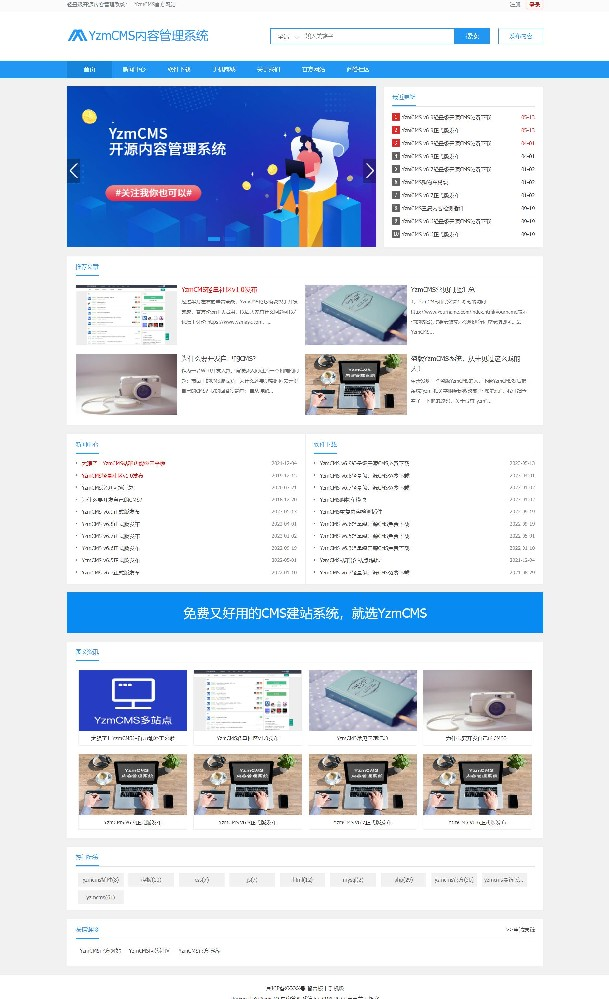Open the outlined button beside search
Screen dimensions: 609x999
(x=520, y=36)
